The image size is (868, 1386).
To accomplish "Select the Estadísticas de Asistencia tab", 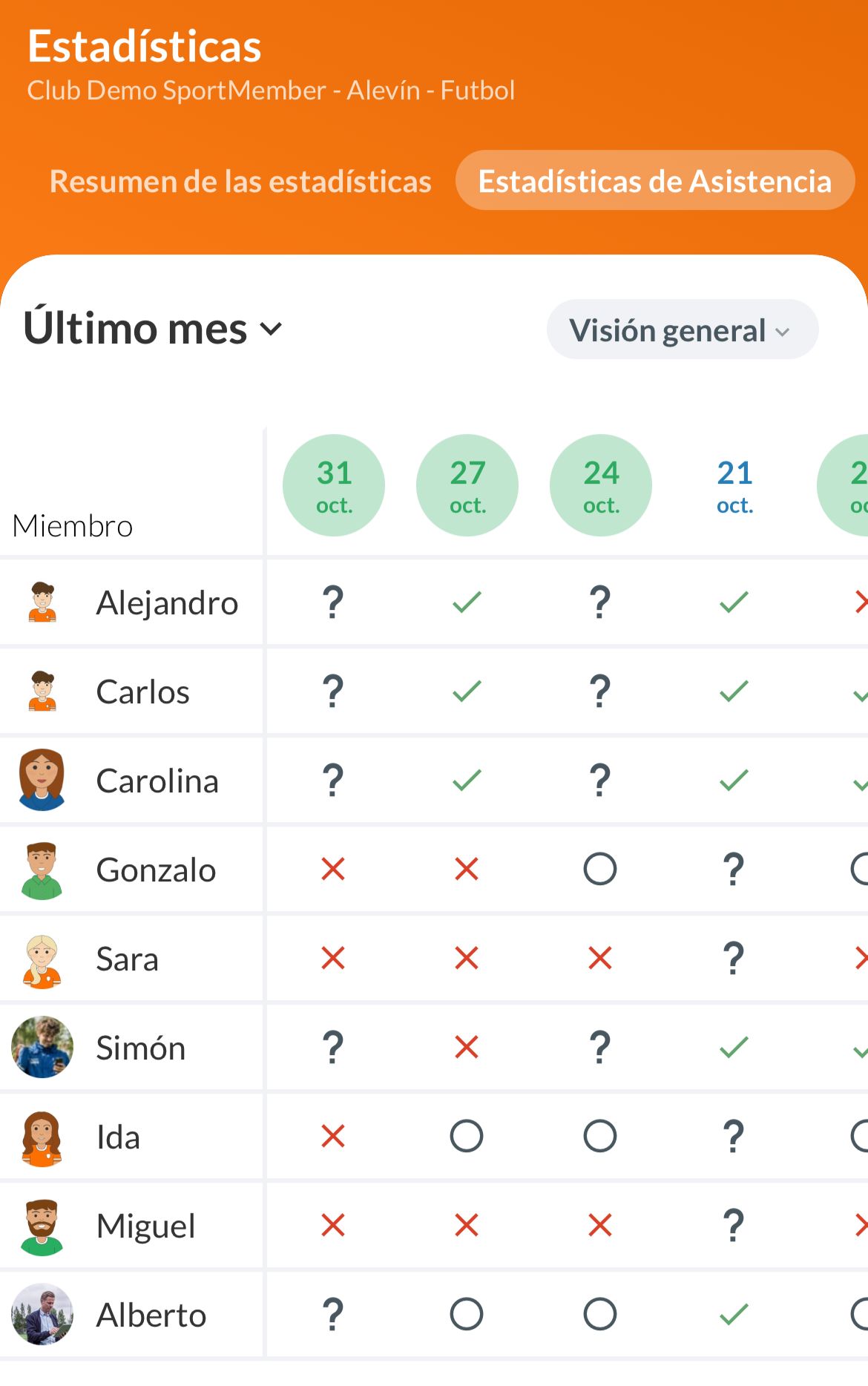I will coord(654,182).
